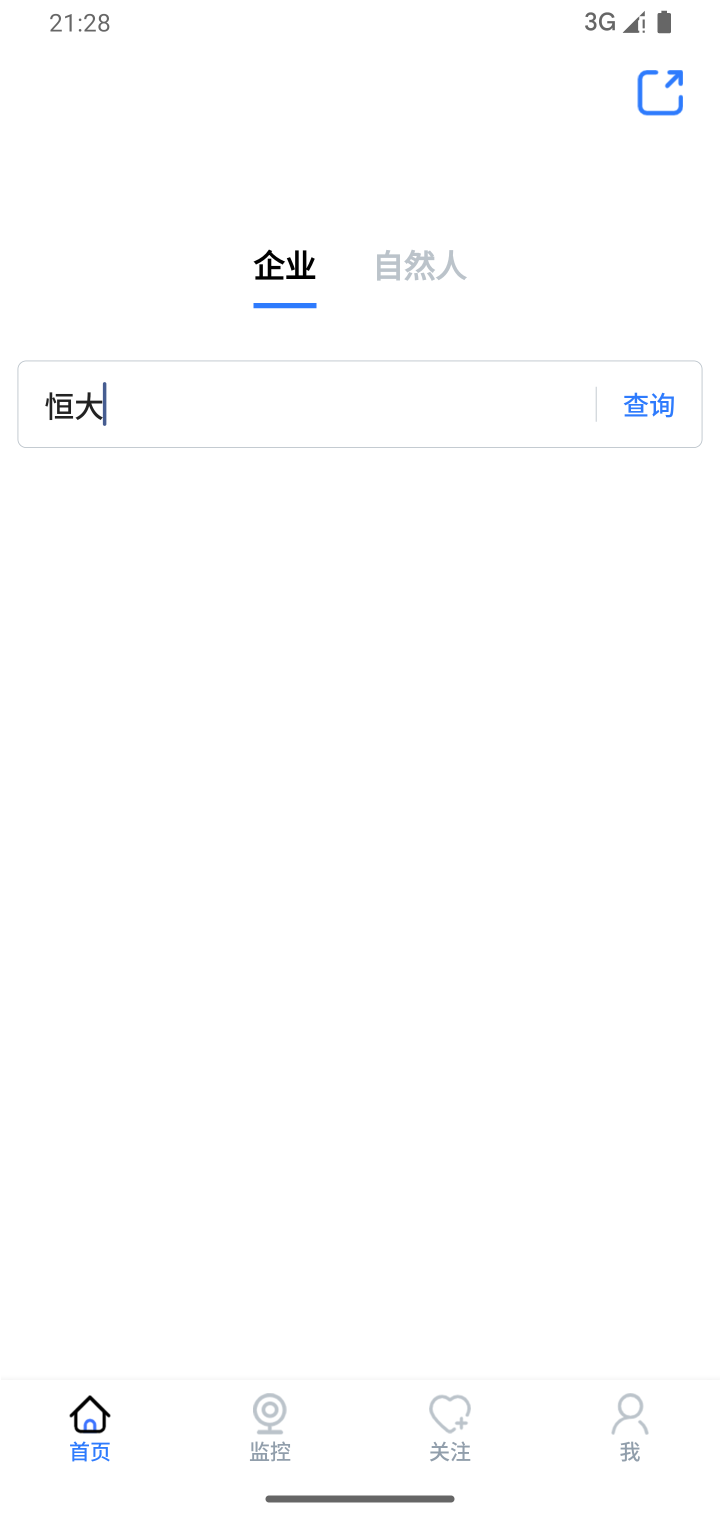Screen dimensions: 720x1520
Task: Go to the 首页 tab
Action: pyautogui.click(x=90, y=1428)
